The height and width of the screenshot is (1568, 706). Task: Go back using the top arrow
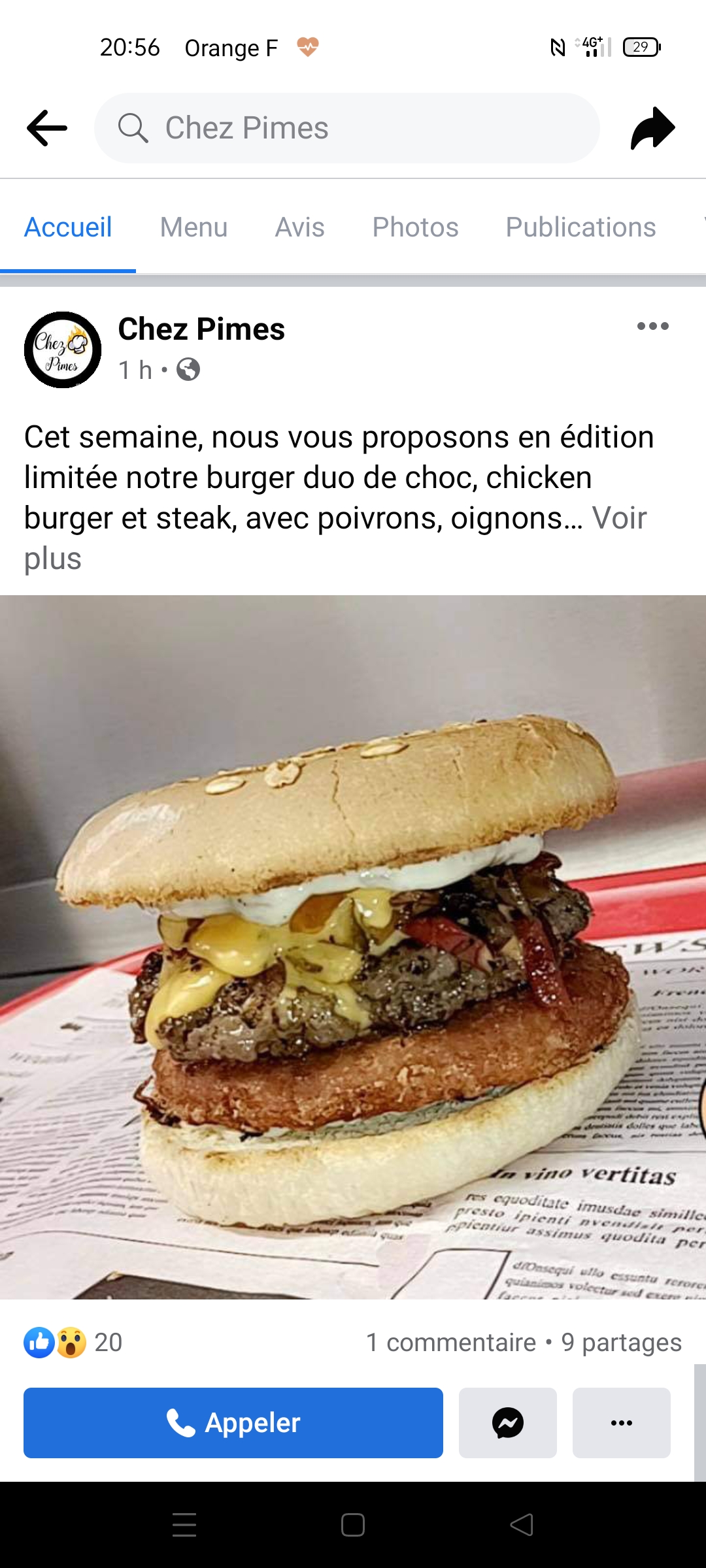tap(47, 128)
